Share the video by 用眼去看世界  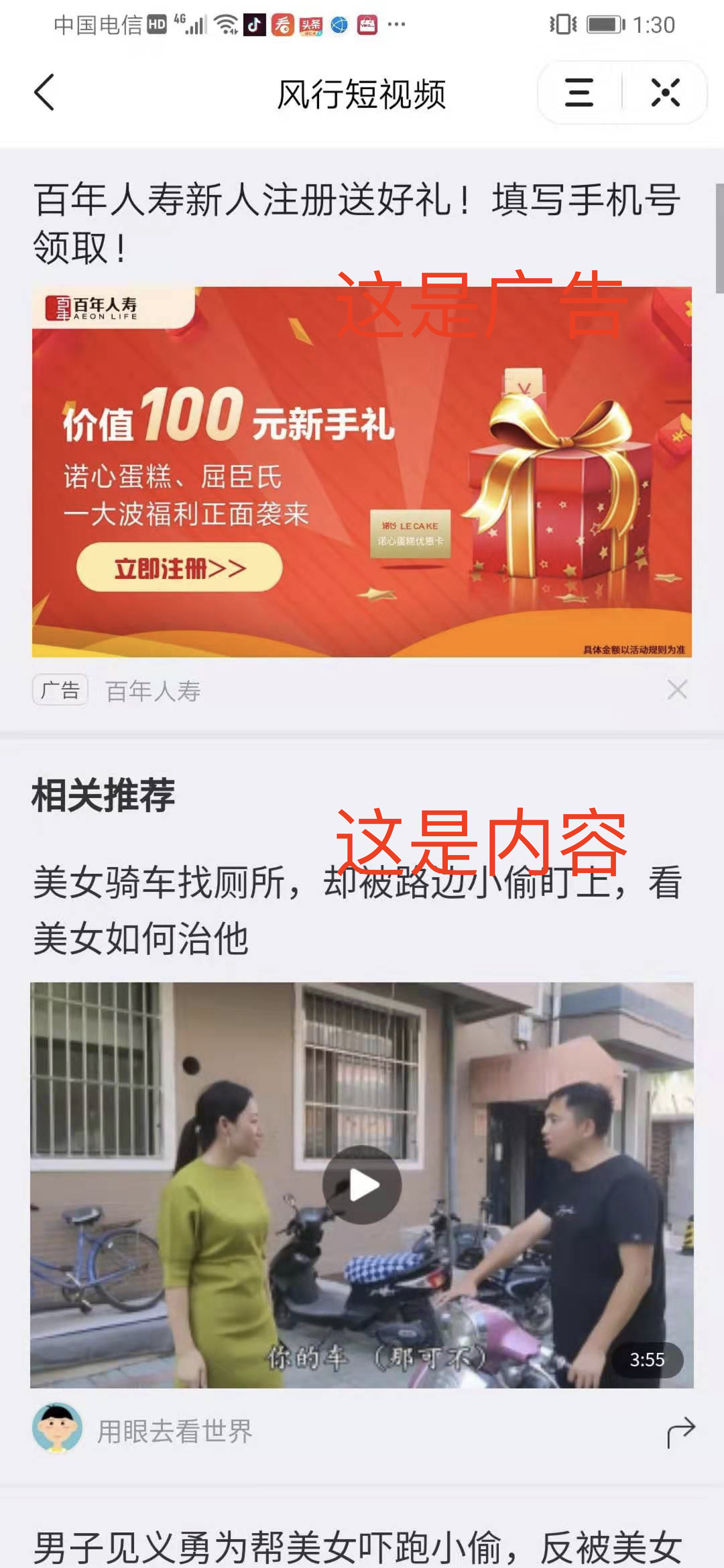pos(680,1432)
